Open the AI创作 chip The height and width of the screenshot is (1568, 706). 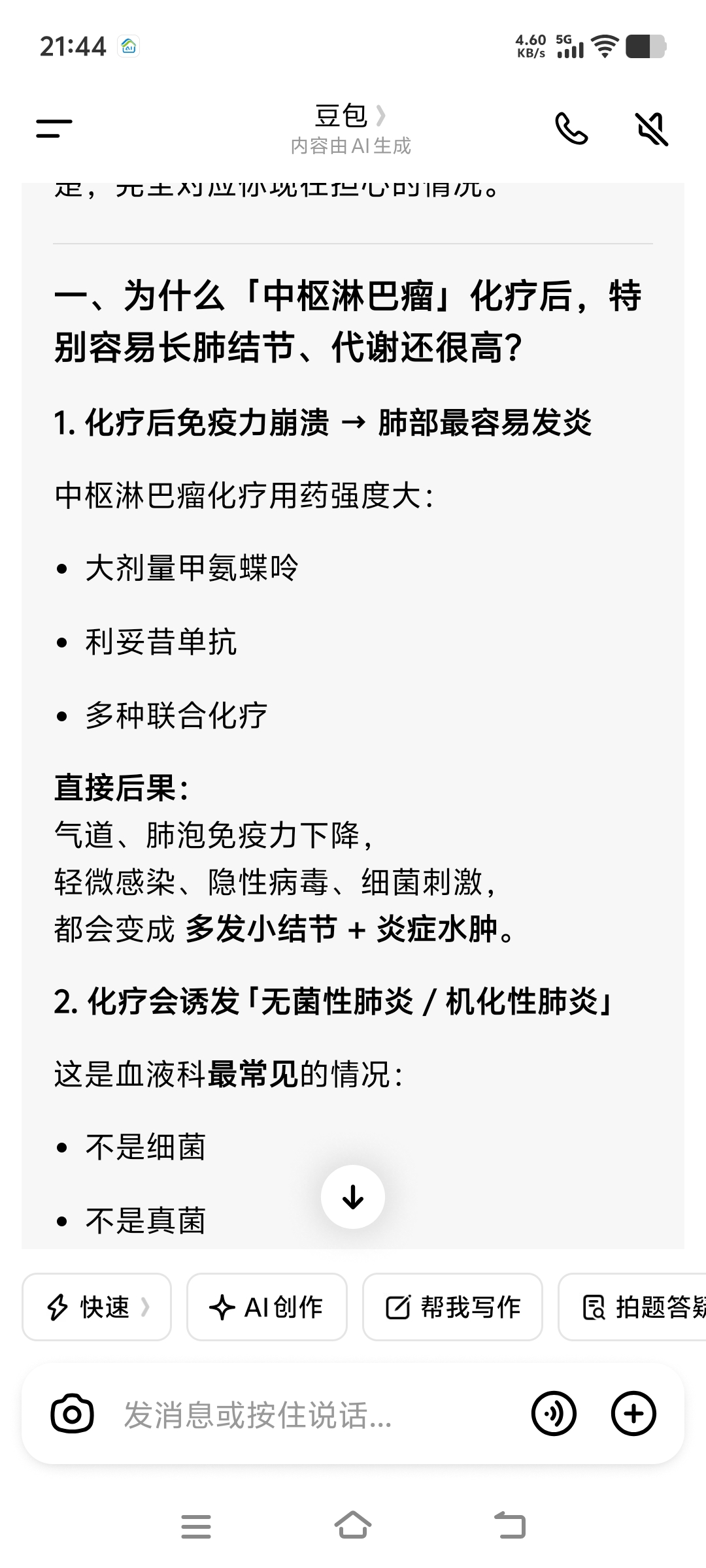(x=267, y=1307)
